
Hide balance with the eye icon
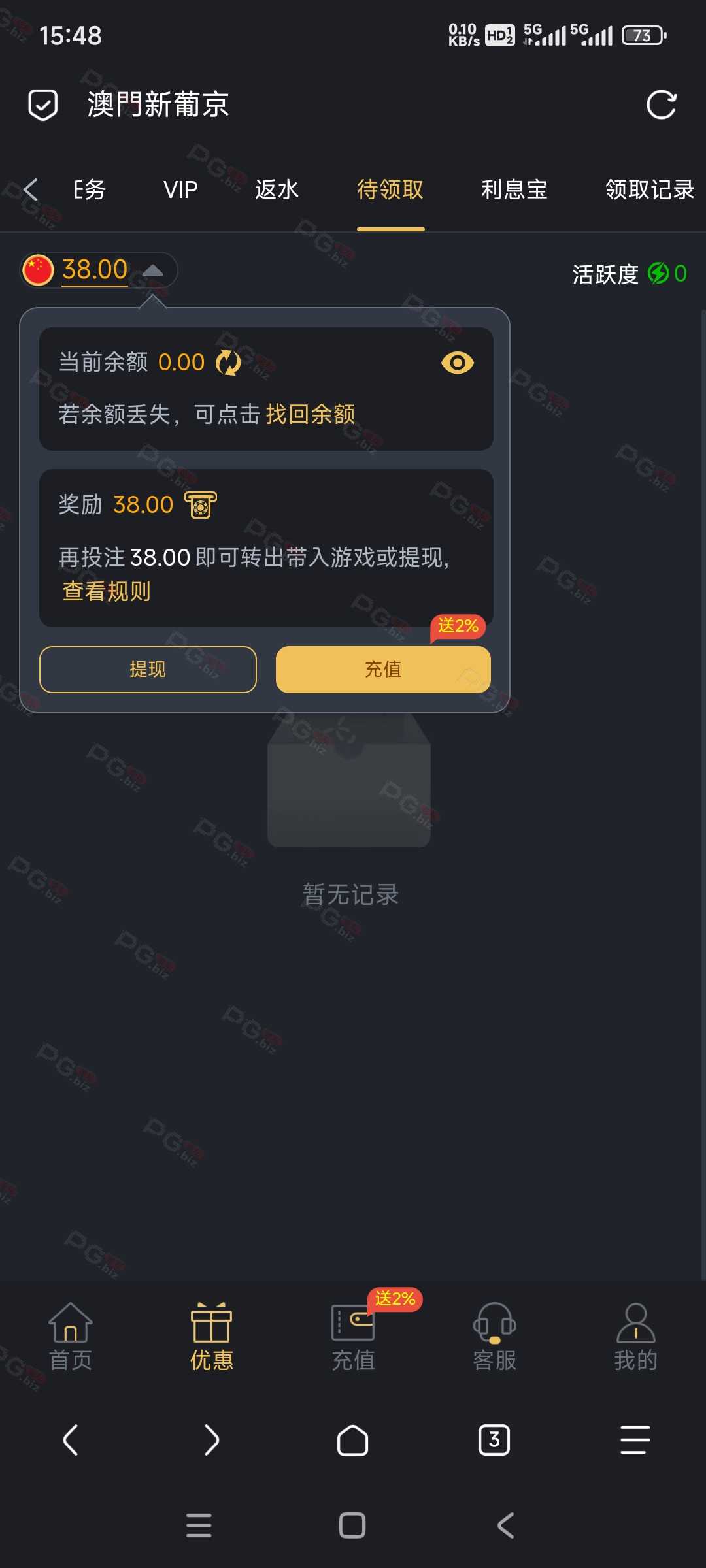point(458,362)
